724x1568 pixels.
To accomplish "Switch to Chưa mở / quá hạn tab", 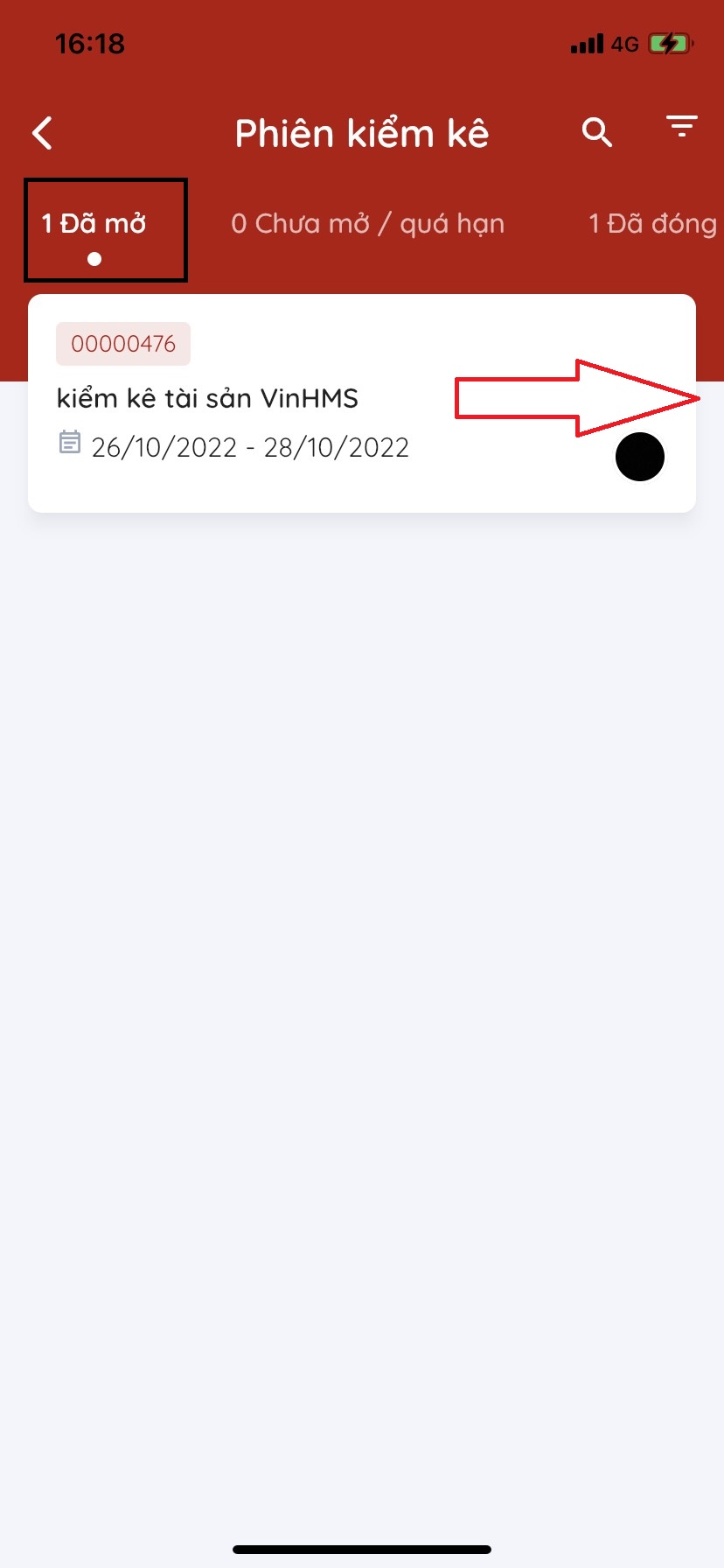I will 367,224.
